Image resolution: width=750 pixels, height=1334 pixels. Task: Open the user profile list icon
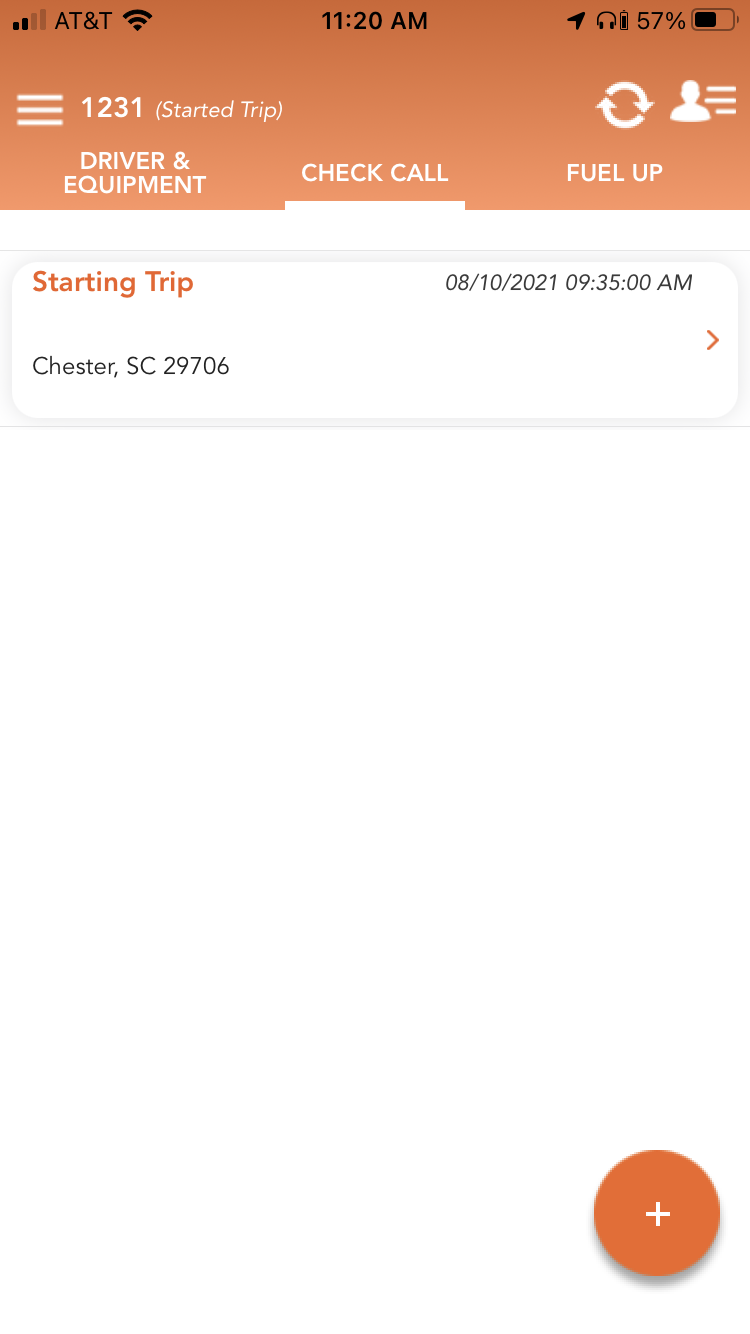(702, 104)
